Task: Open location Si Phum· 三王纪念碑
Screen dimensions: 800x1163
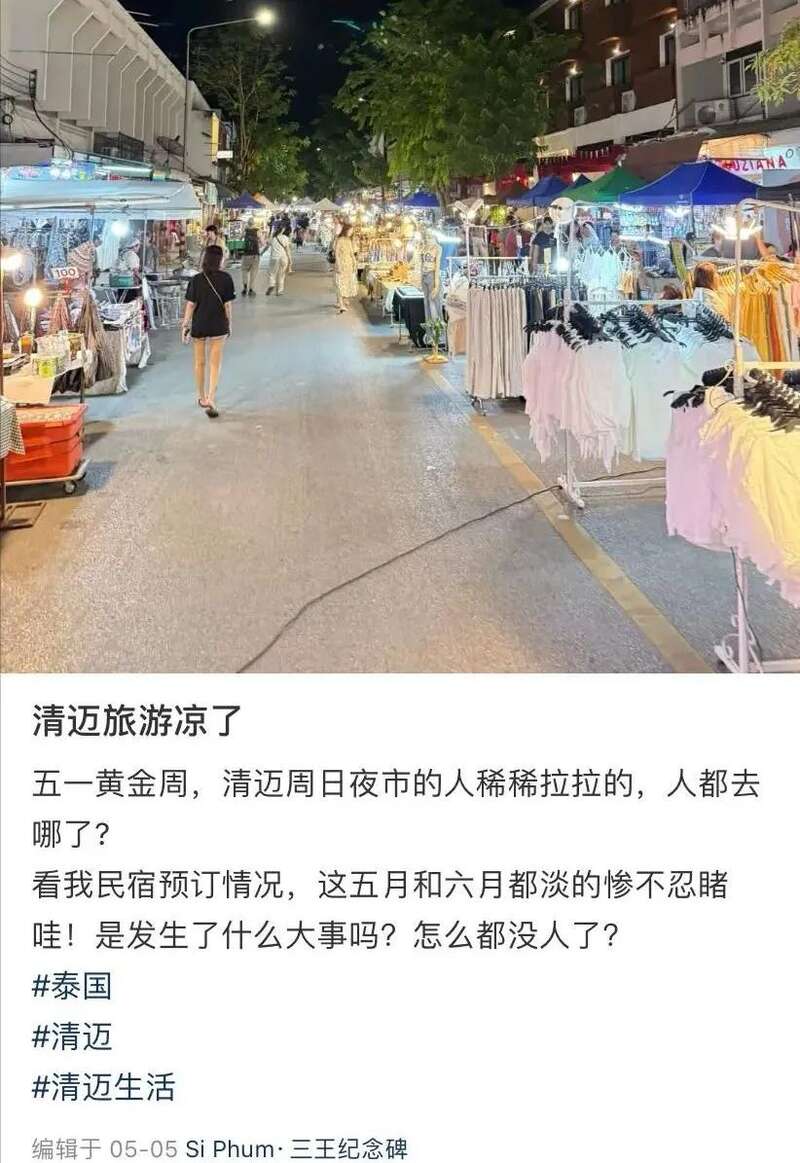Action: click(x=296, y=1148)
